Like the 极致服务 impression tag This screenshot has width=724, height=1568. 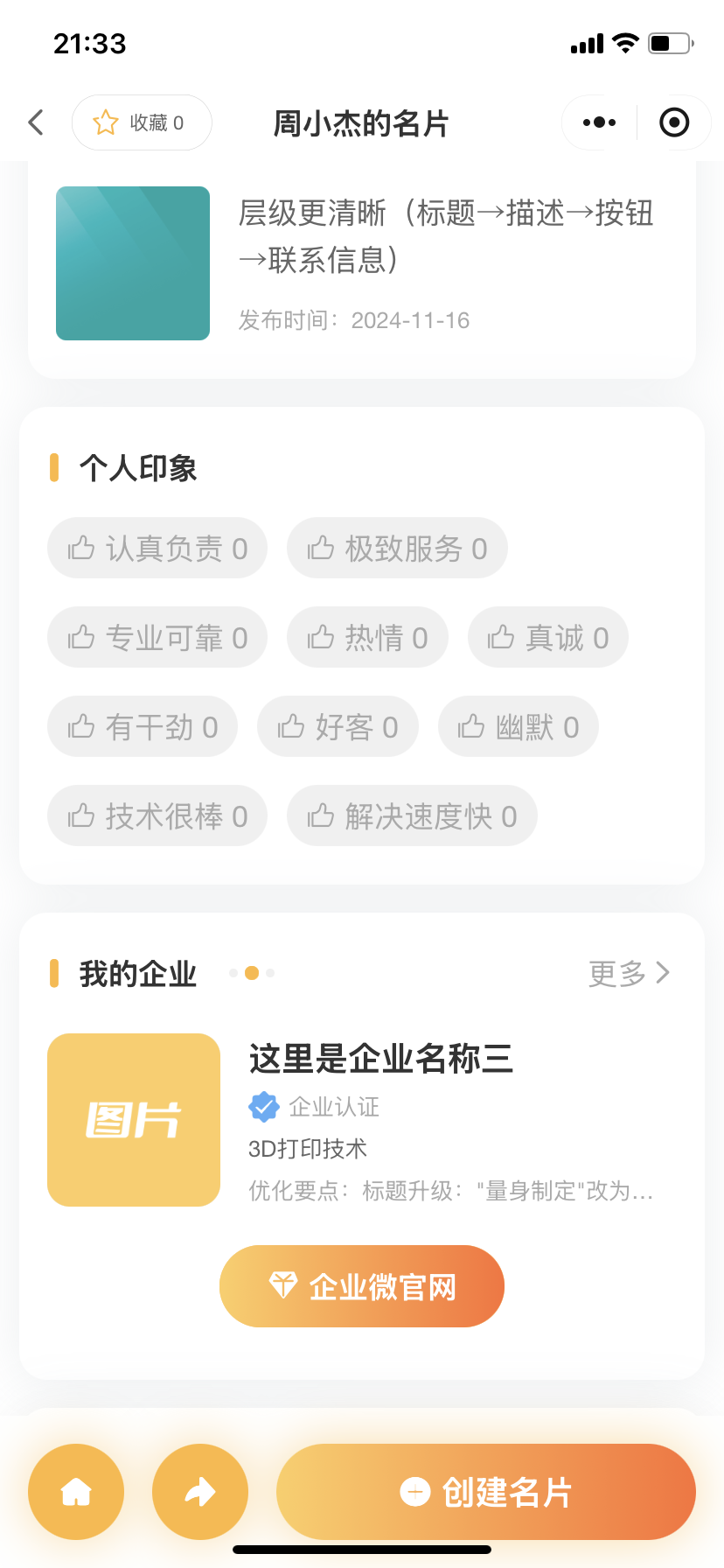tap(397, 549)
